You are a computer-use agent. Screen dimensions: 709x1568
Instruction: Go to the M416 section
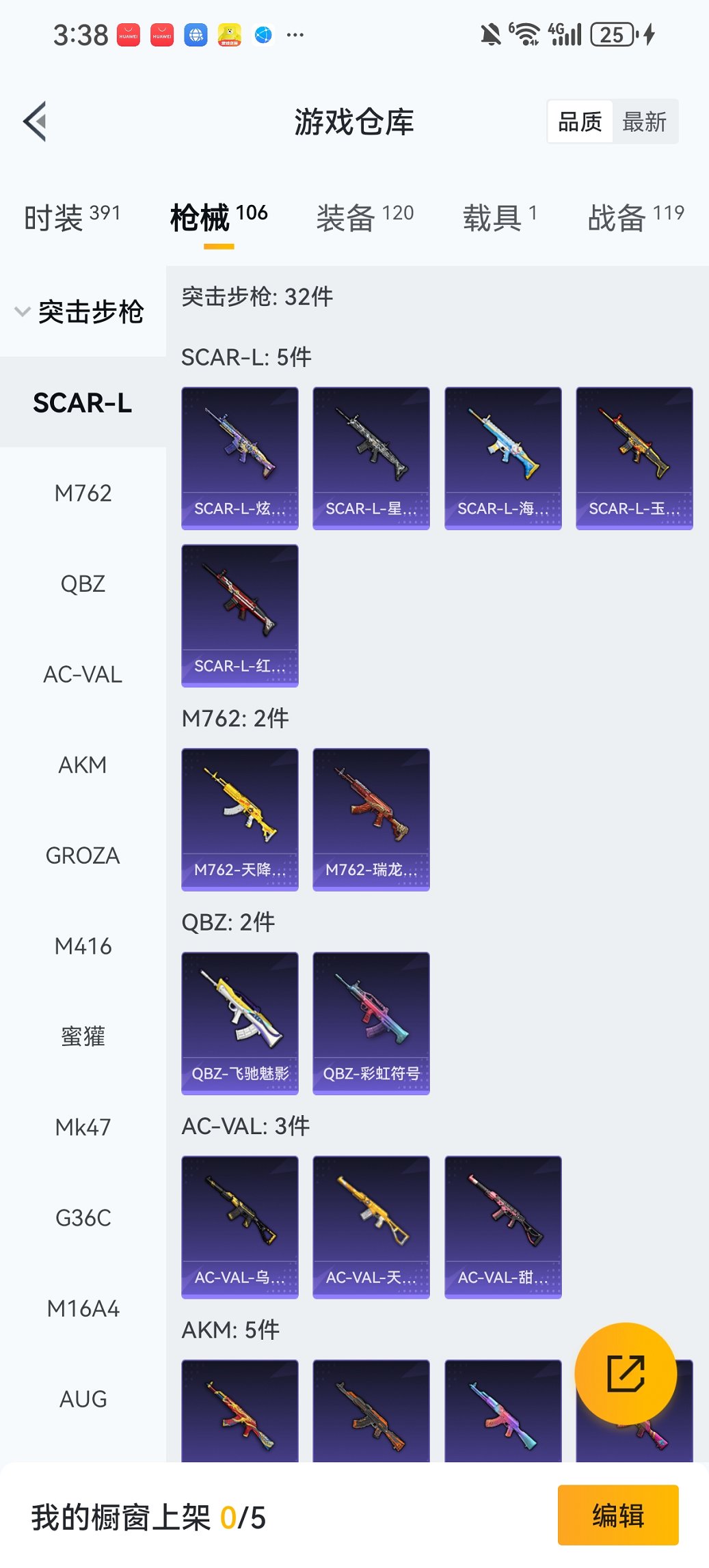(83, 946)
